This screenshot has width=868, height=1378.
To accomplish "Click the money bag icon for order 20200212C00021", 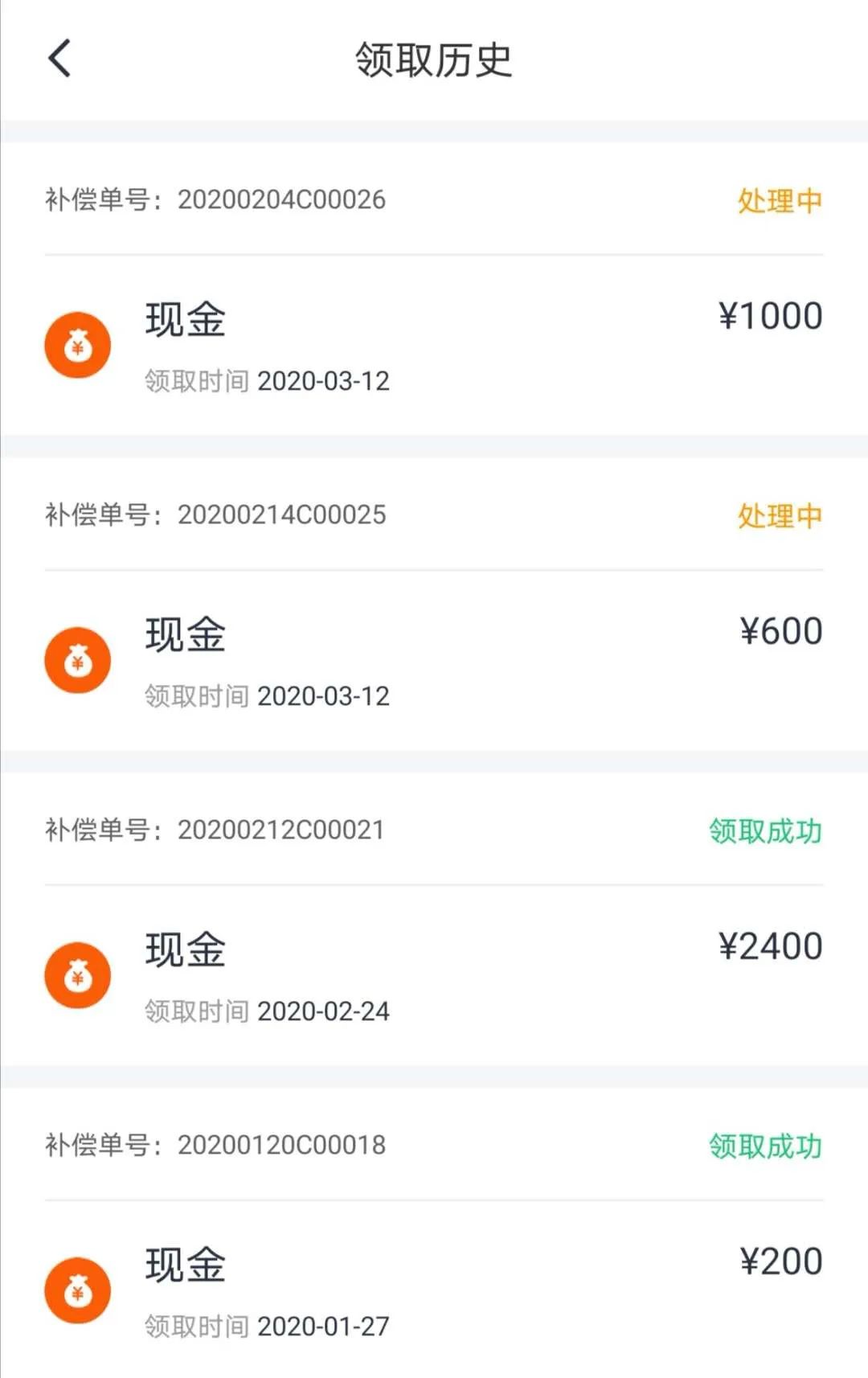I will 77,974.
